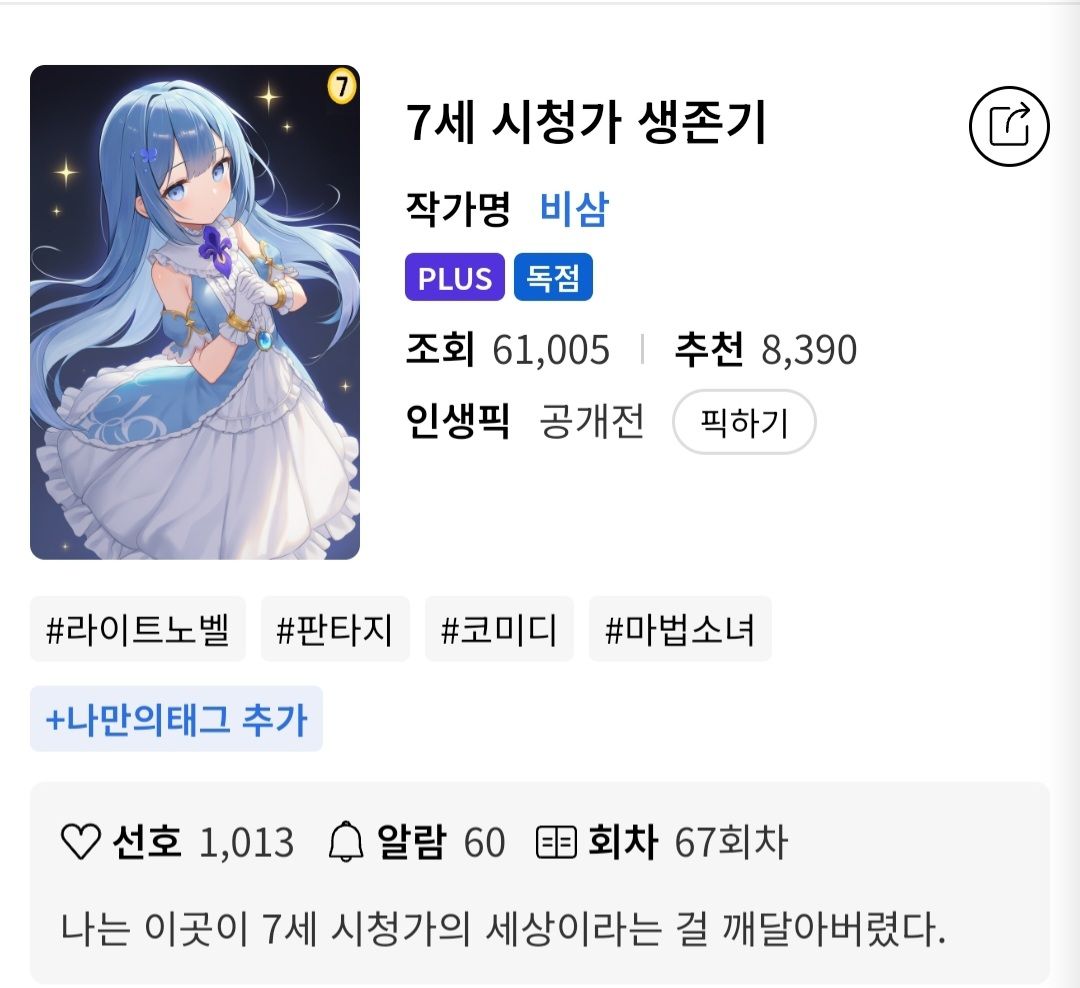Enable 알람 bell notifications
Screen dimensions: 1080x988
pos(346,843)
